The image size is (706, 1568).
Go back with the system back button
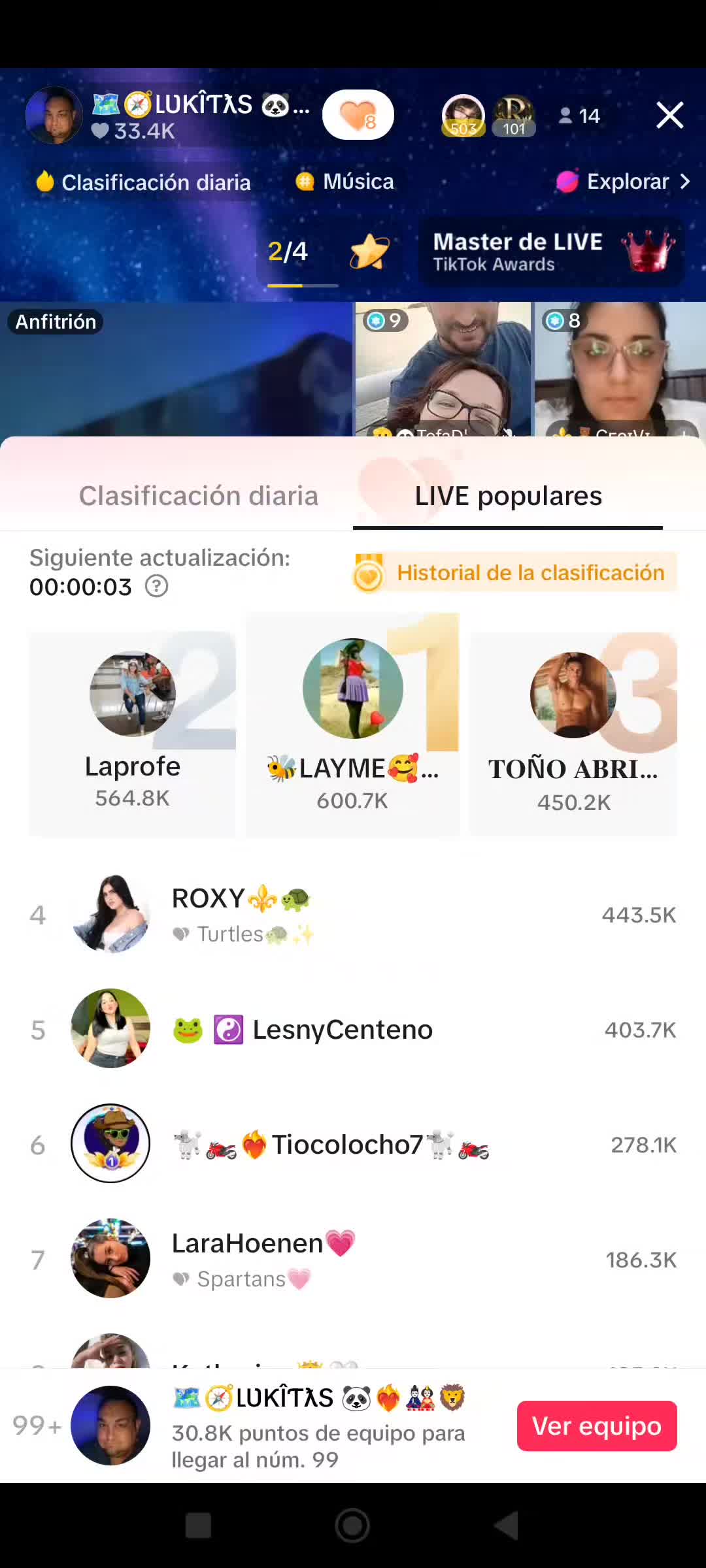click(x=506, y=1526)
